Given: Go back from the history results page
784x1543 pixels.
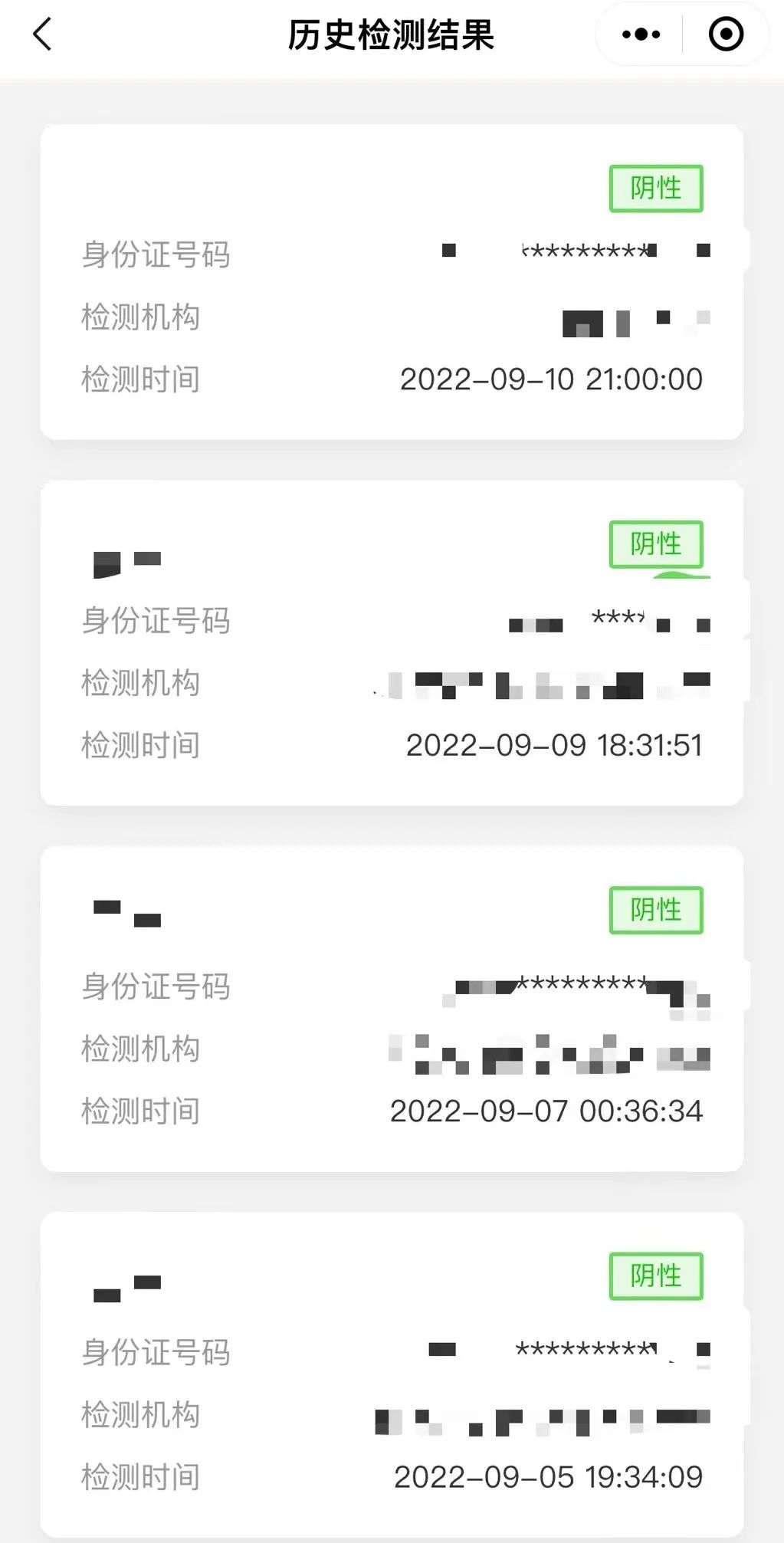Looking at the screenshot, I should point(43,34).
